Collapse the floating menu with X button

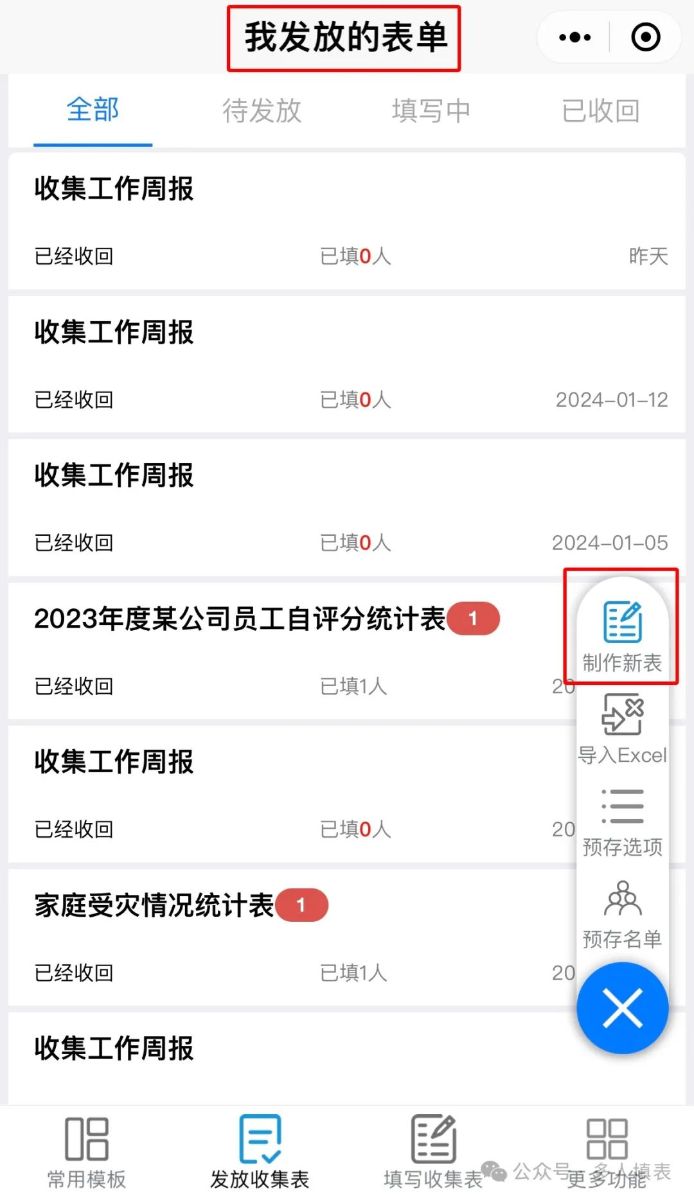[622, 1009]
